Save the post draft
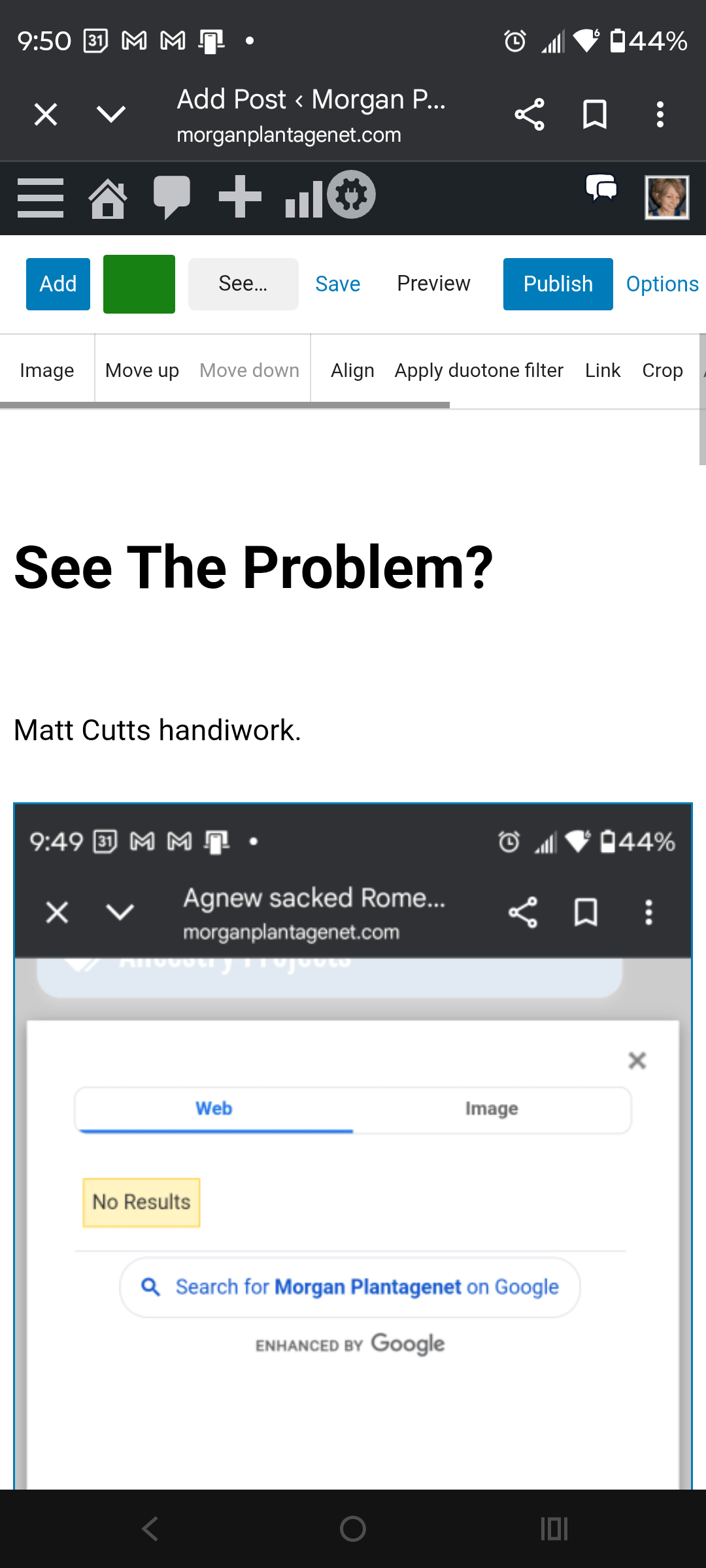Image resolution: width=706 pixels, height=1568 pixels. pyautogui.click(x=337, y=284)
